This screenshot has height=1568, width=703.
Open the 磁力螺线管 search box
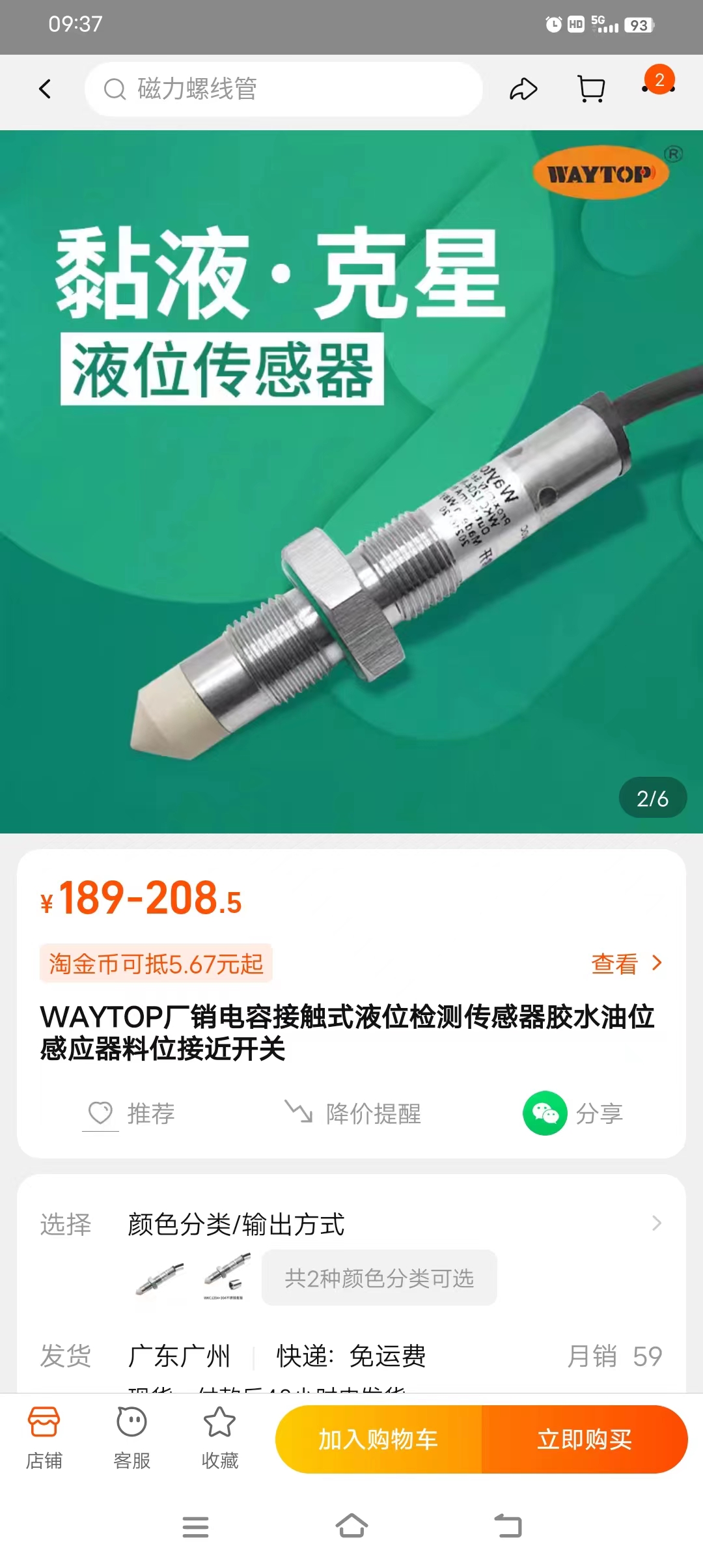click(x=283, y=89)
